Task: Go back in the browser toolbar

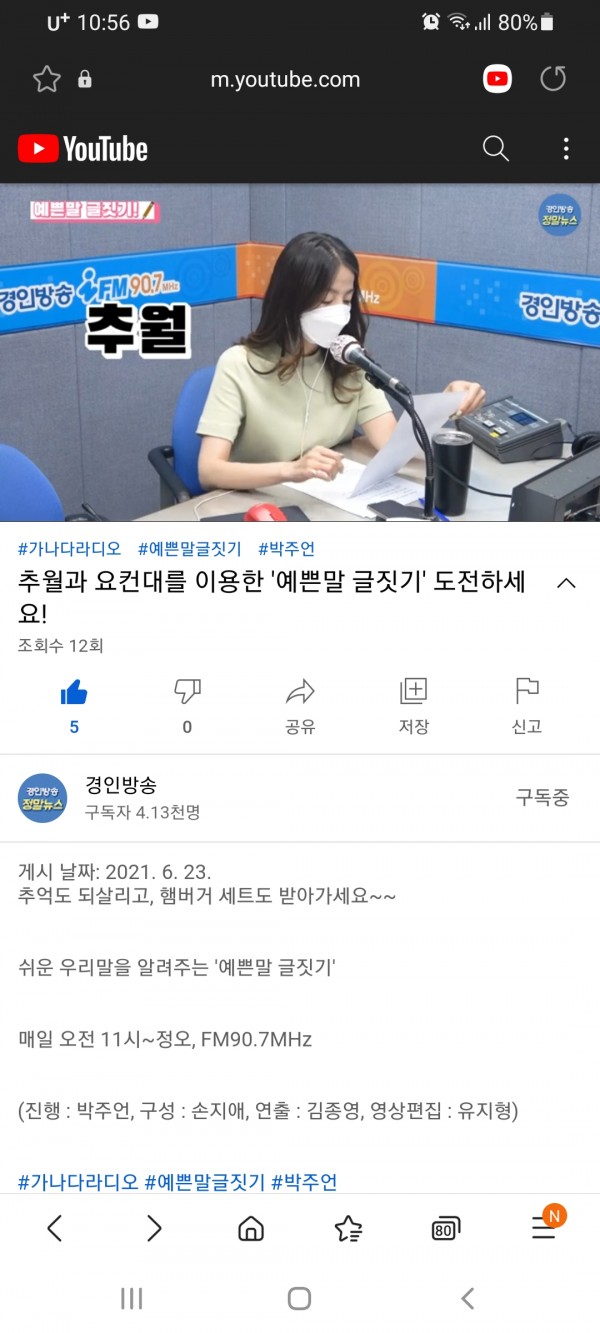Action: point(55,1229)
